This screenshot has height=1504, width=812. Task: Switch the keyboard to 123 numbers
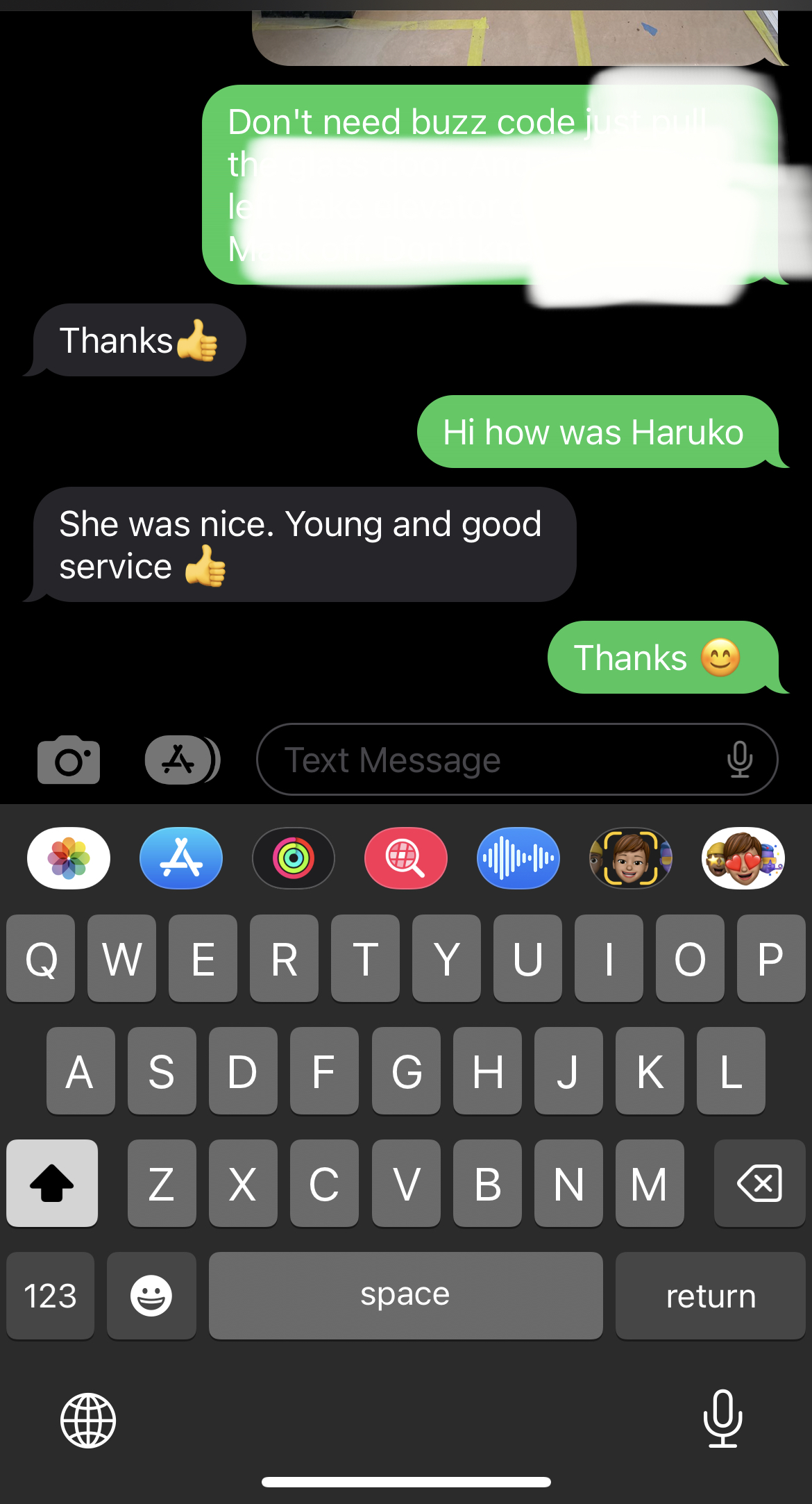[50, 1296]
